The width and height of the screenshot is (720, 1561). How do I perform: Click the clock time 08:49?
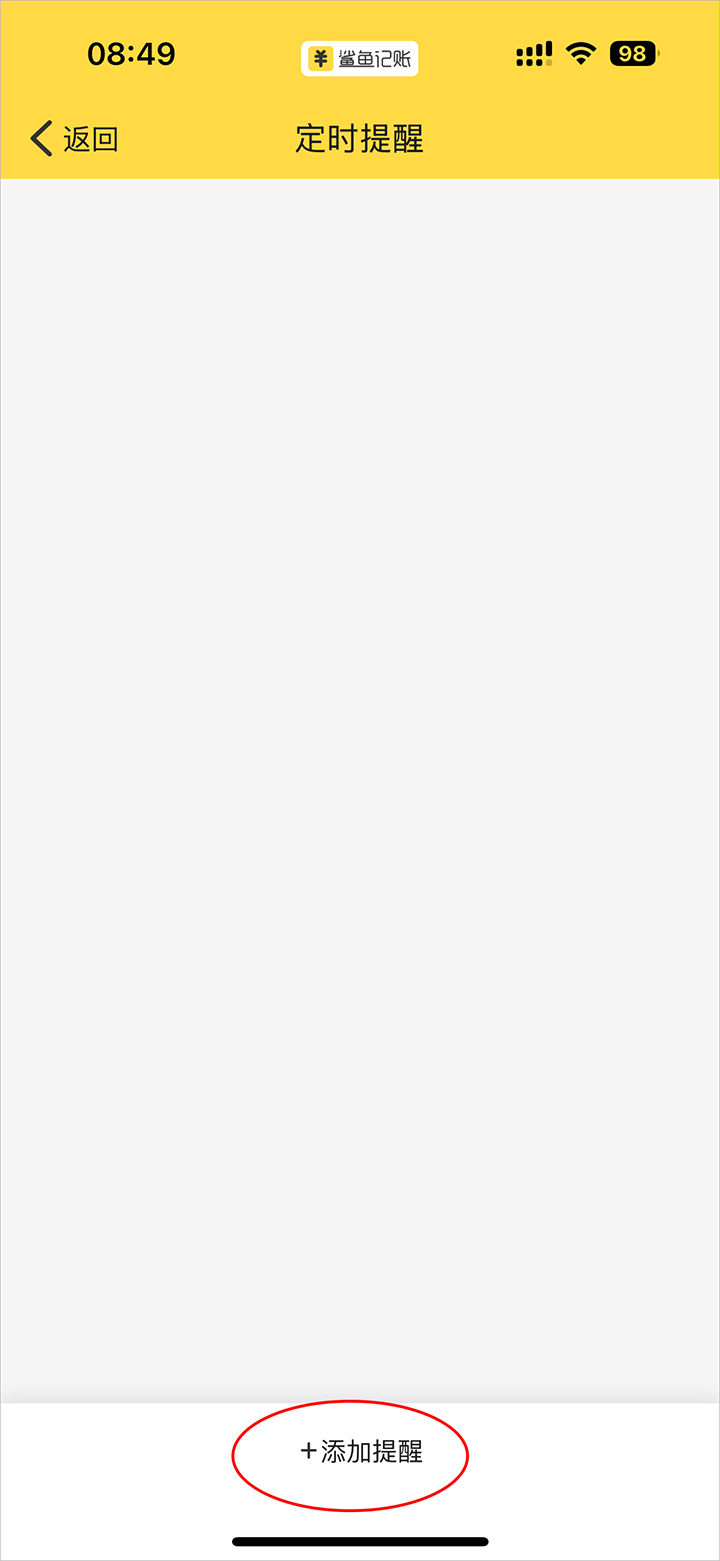133,55
